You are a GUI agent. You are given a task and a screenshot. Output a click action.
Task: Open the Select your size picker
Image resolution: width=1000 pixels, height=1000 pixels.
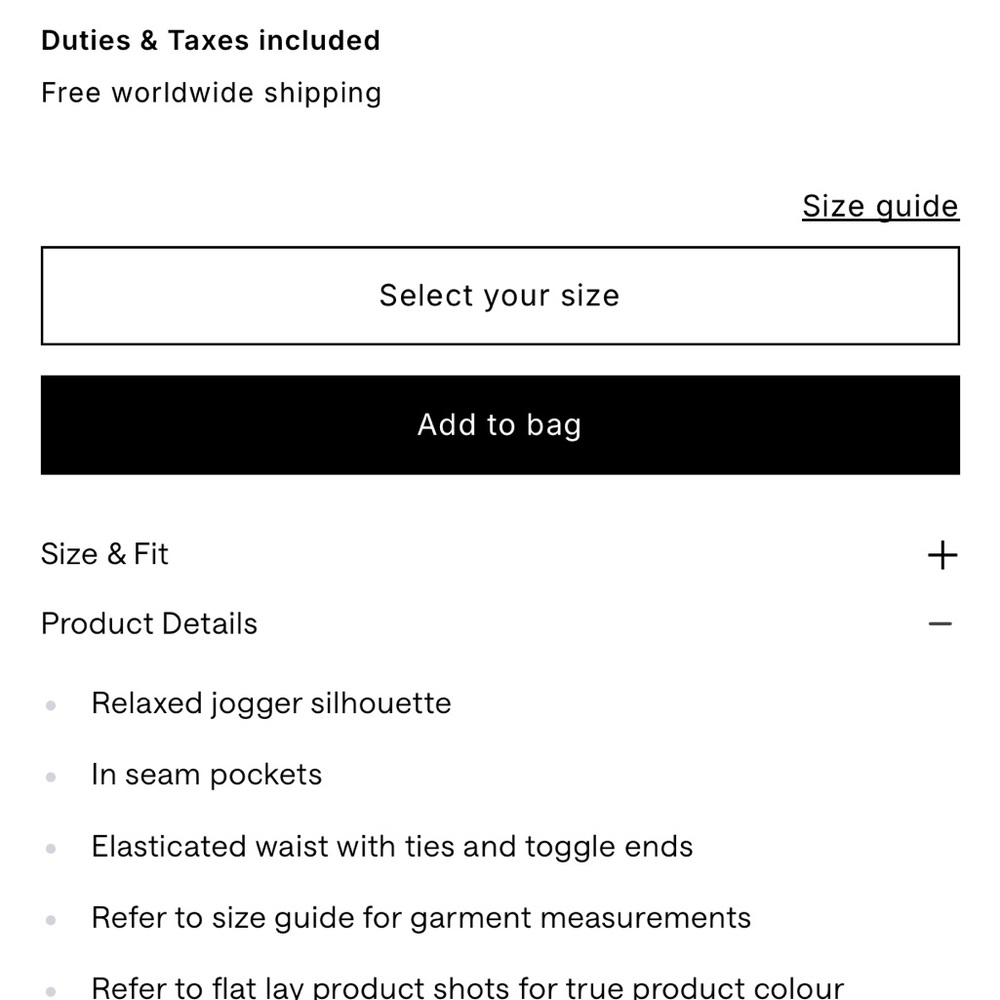(x=500, y=296)
